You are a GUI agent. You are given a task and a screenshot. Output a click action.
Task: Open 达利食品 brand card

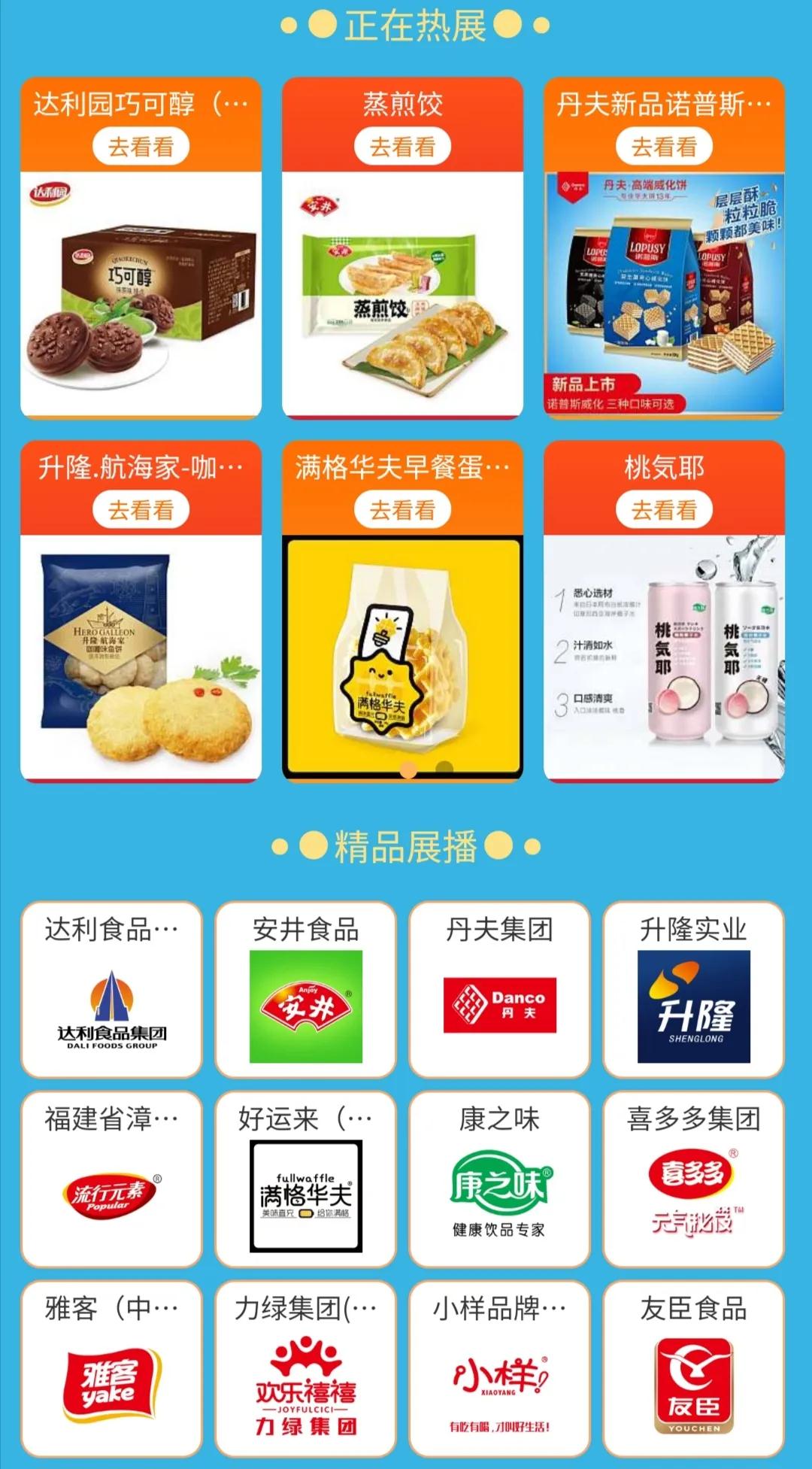(x=111, y=989)
